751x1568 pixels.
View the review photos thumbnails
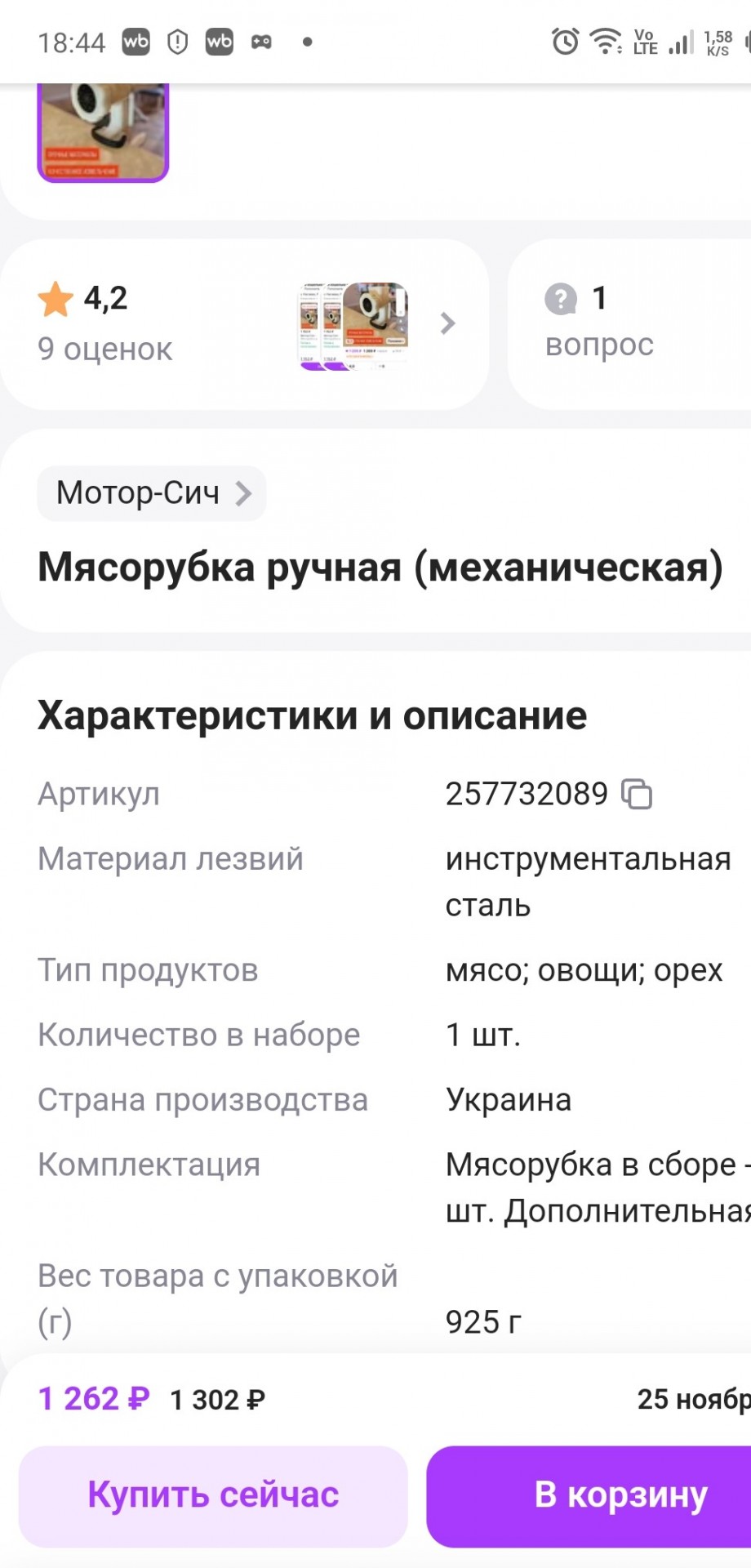[x=353, y=327]
